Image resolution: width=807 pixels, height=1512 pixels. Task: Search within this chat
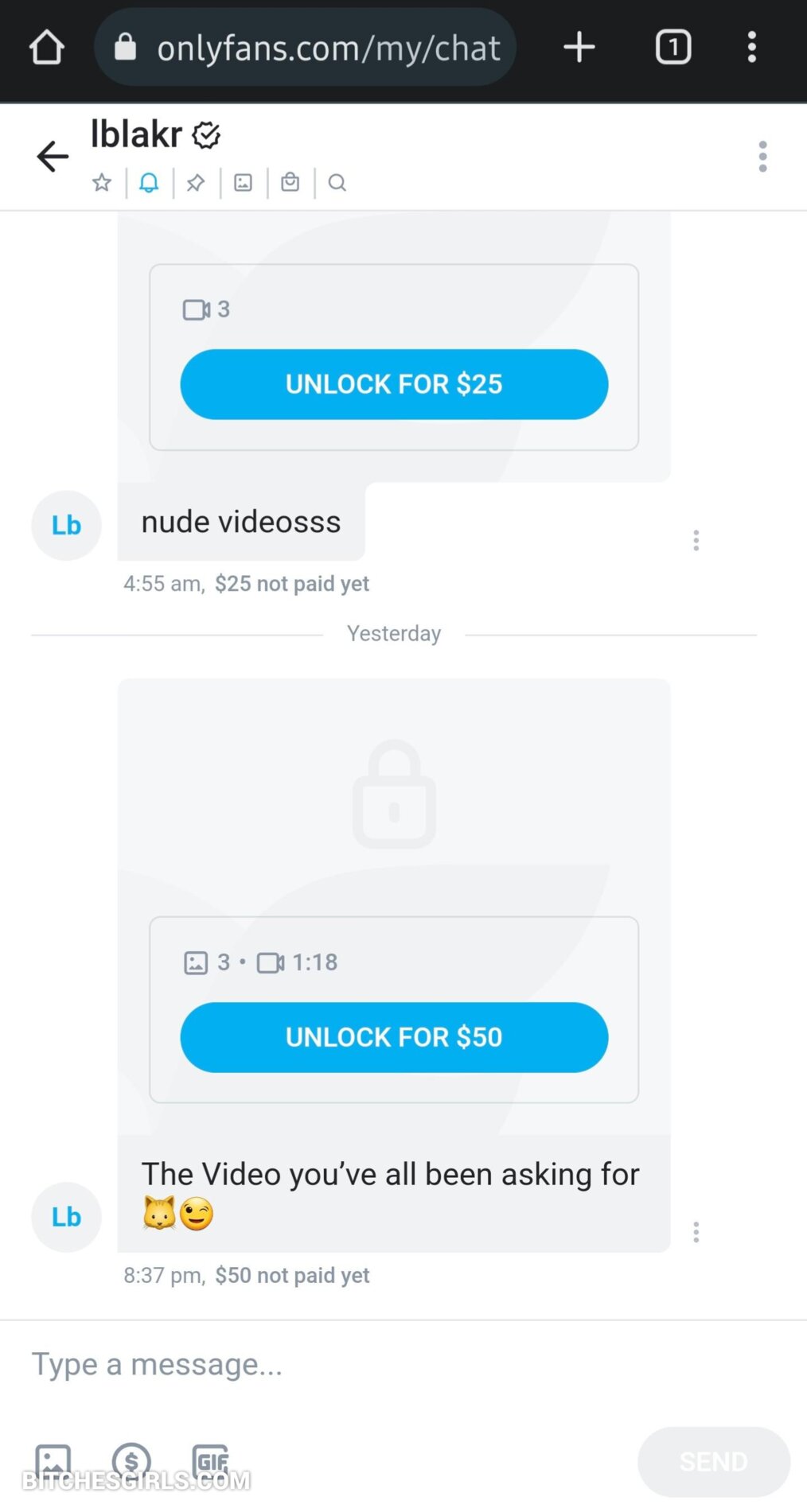pos(337,183)
